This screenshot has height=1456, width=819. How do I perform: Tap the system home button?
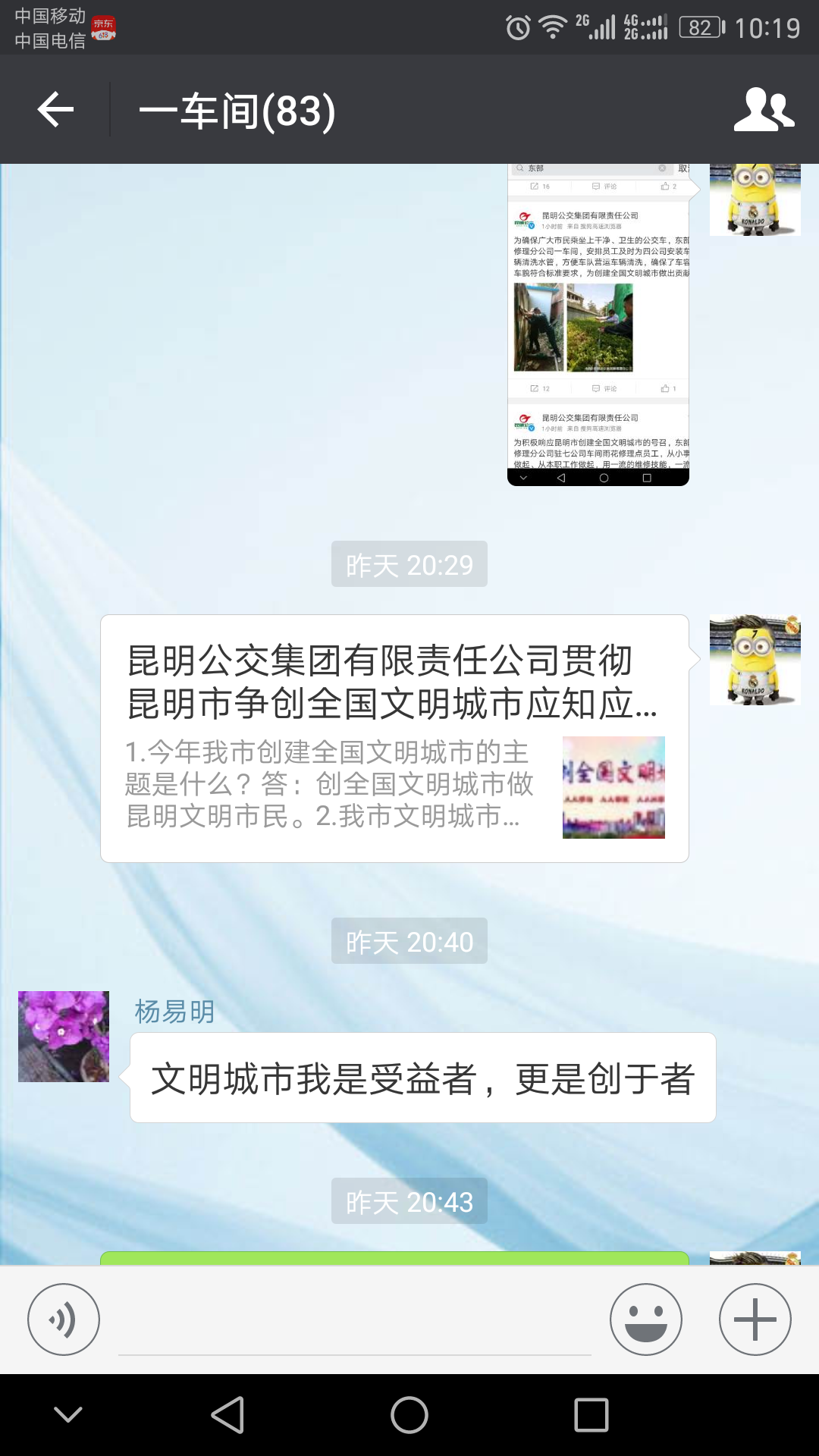point(409,1415)
